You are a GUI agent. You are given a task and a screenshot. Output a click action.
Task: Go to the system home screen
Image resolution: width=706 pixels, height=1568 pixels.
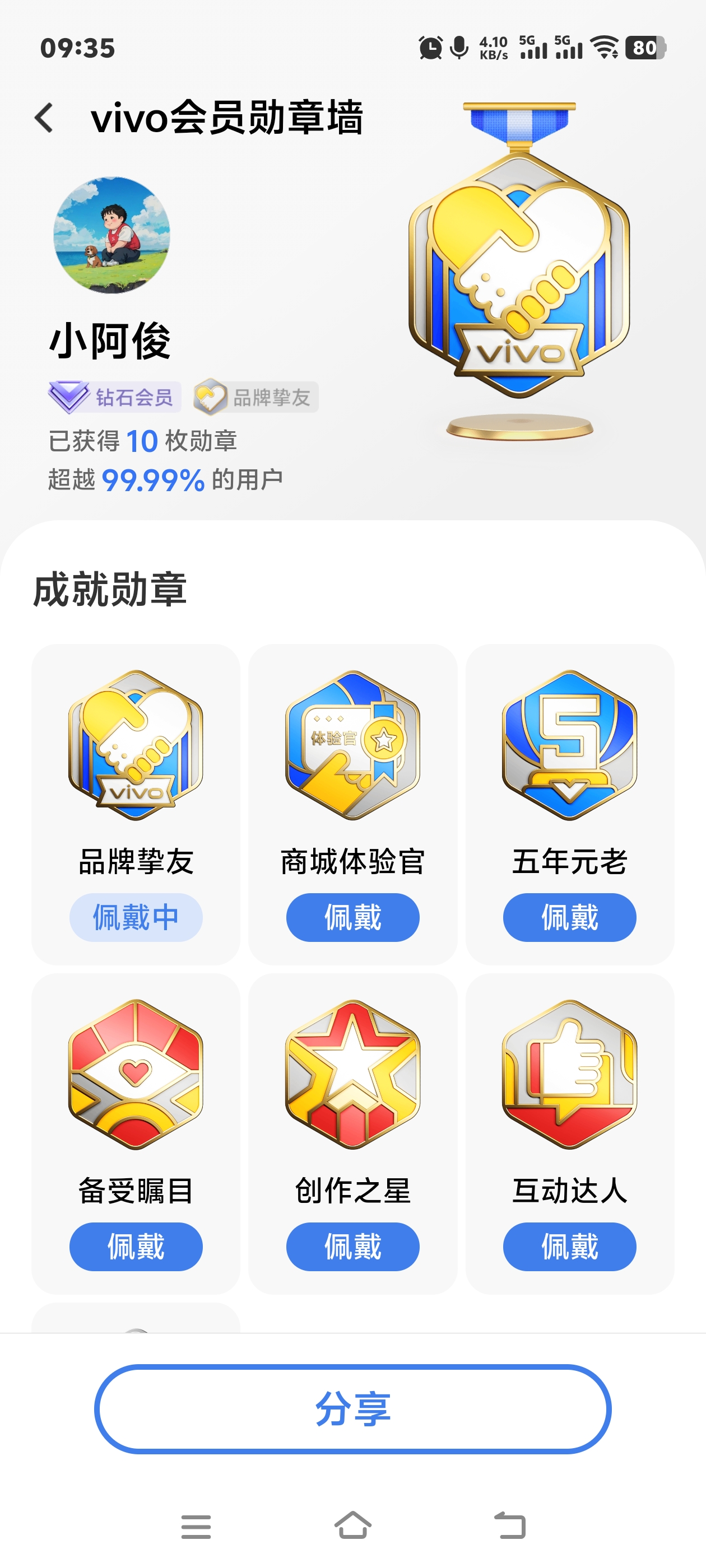[x=352, y=1525]
